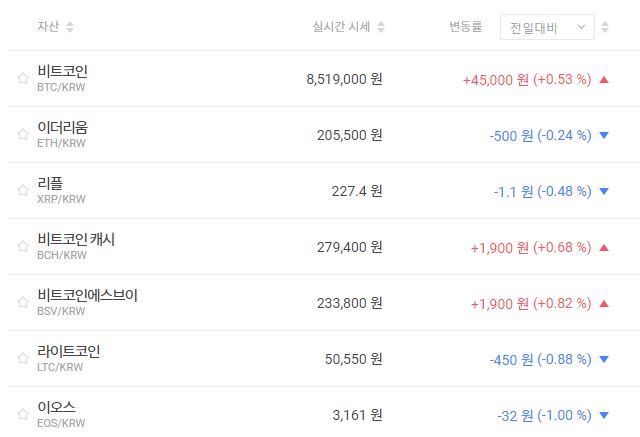Screen dimensions: 640x437
Task: Sort by 실시간 시세 price column
Action: click(348, 27)
